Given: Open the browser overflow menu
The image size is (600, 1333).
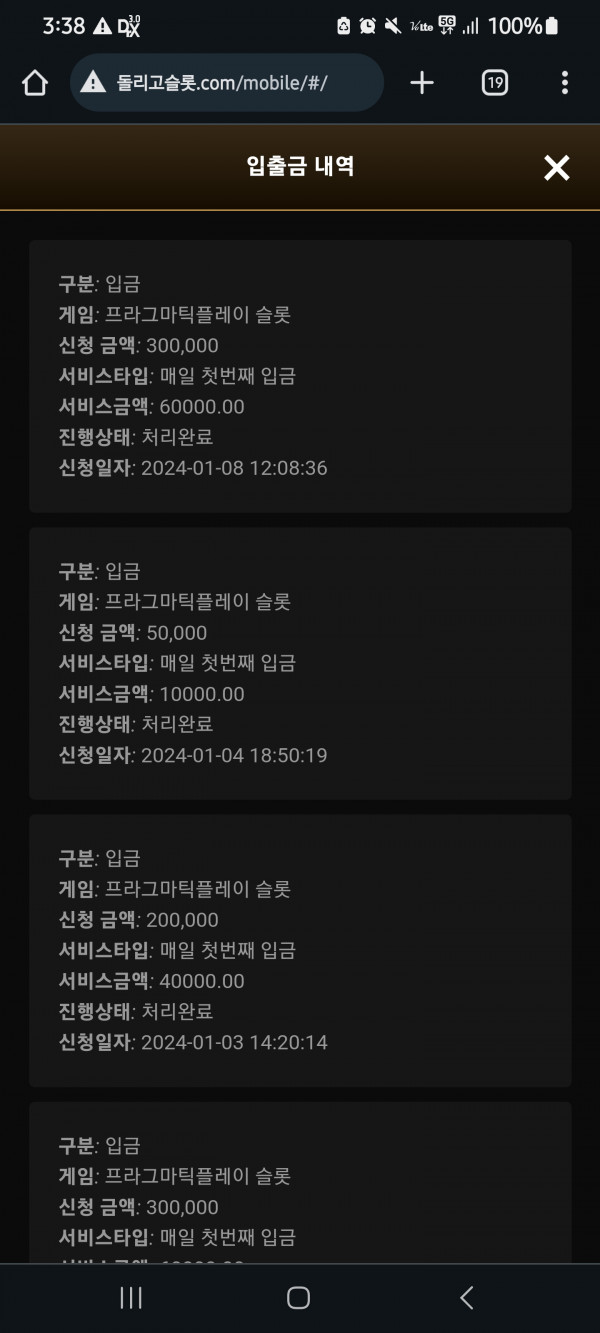Looking at the screenshot, I should point(565,83).
